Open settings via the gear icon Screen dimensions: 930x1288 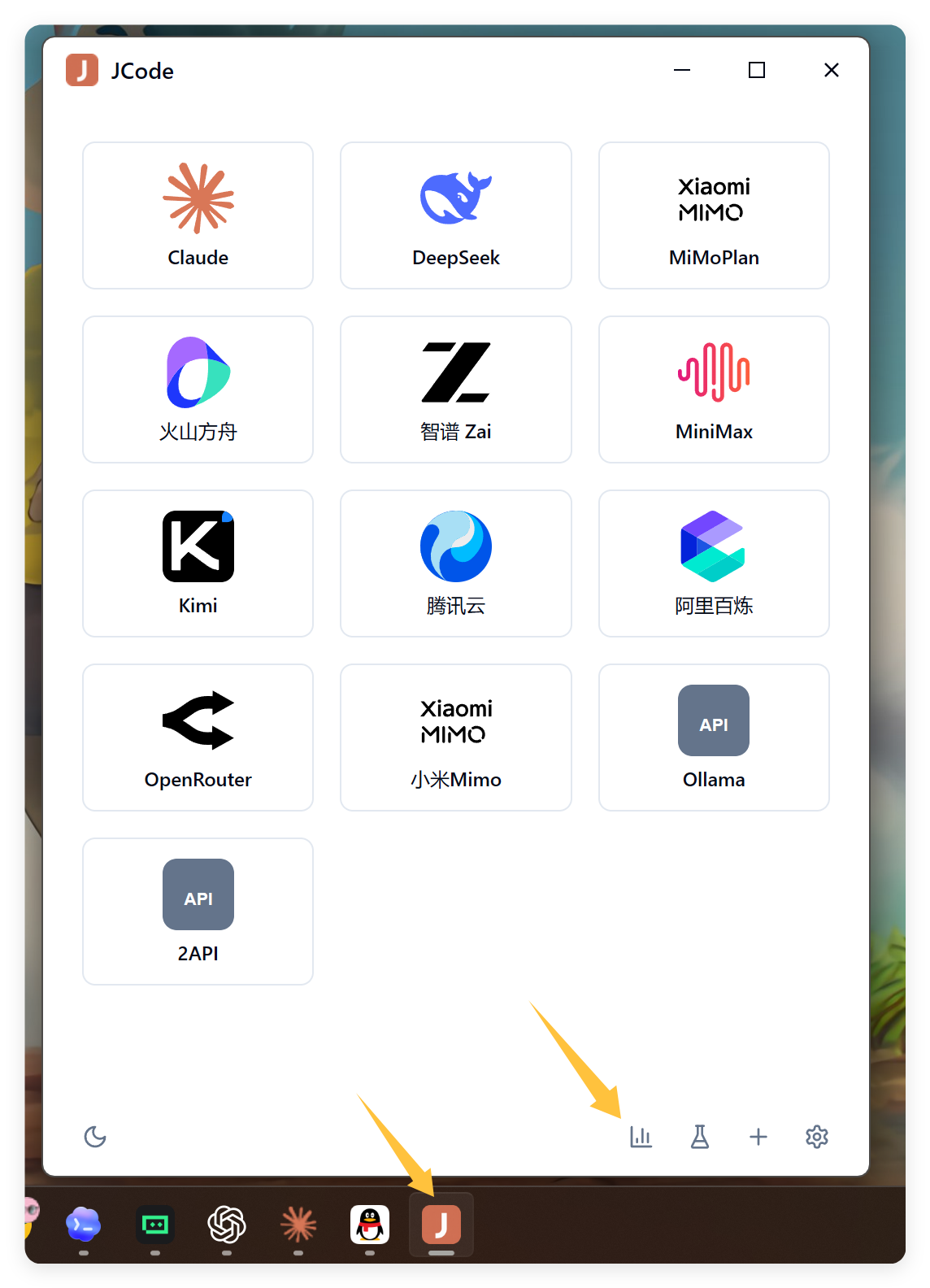[816, 1137]
